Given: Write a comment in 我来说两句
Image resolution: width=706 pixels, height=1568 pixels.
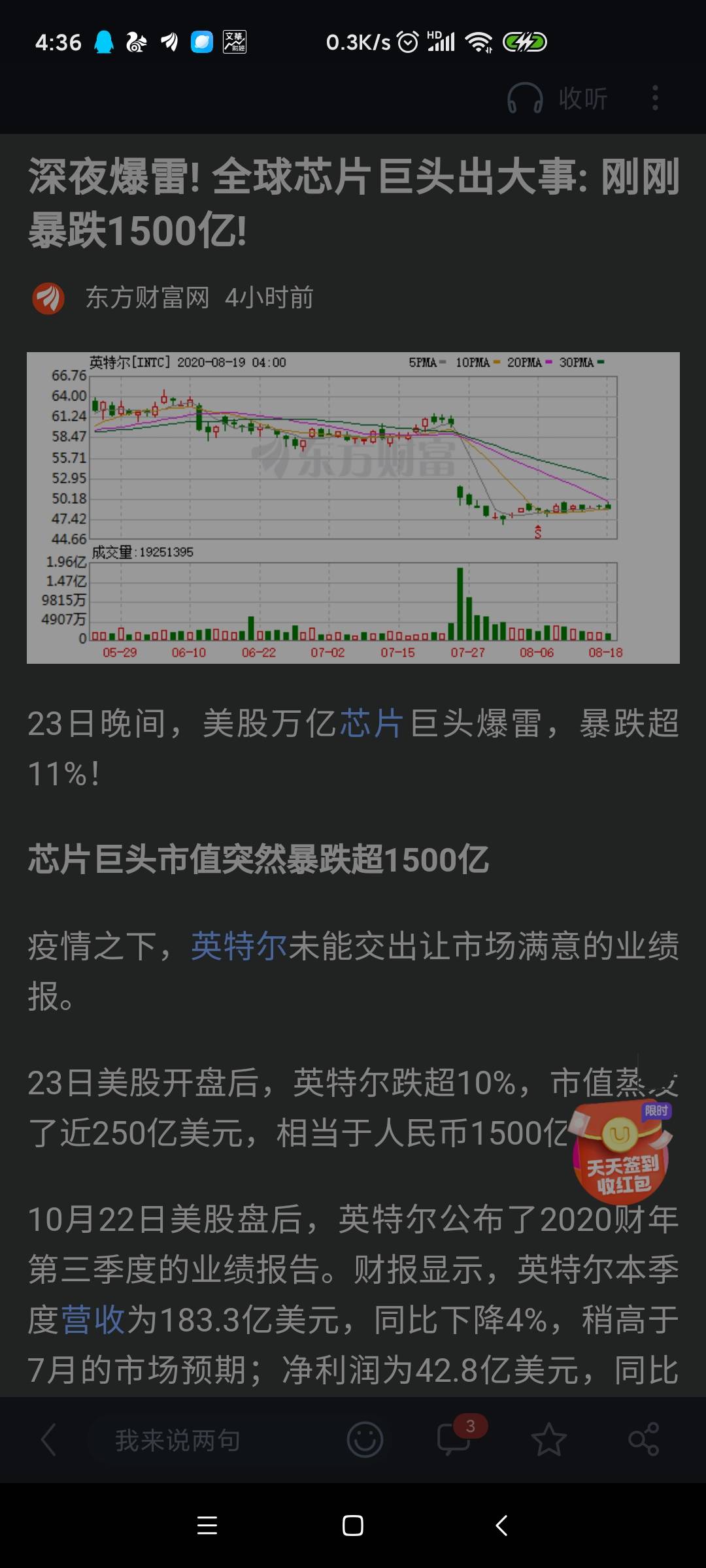Looking at the screenshot, I should [x=178, y=1440].
